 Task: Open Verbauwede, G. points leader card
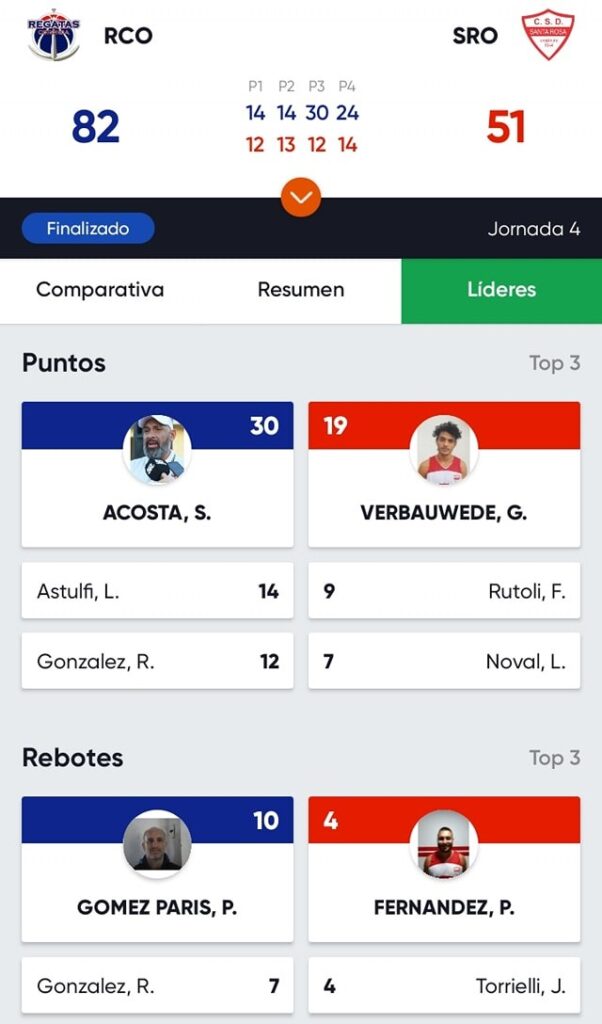click(x=444, y=475)
